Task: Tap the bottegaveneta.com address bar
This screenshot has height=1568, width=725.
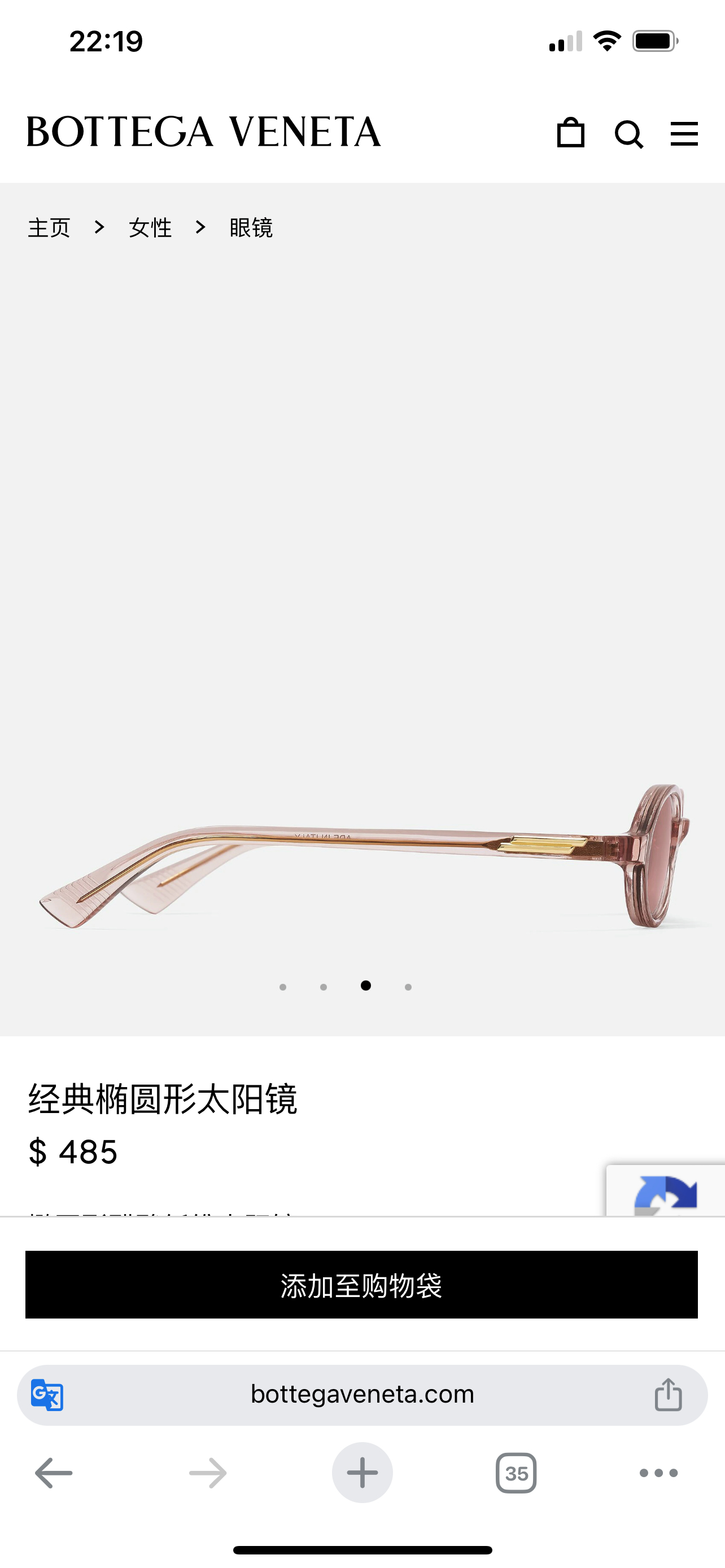Action: coord(362,1395)
